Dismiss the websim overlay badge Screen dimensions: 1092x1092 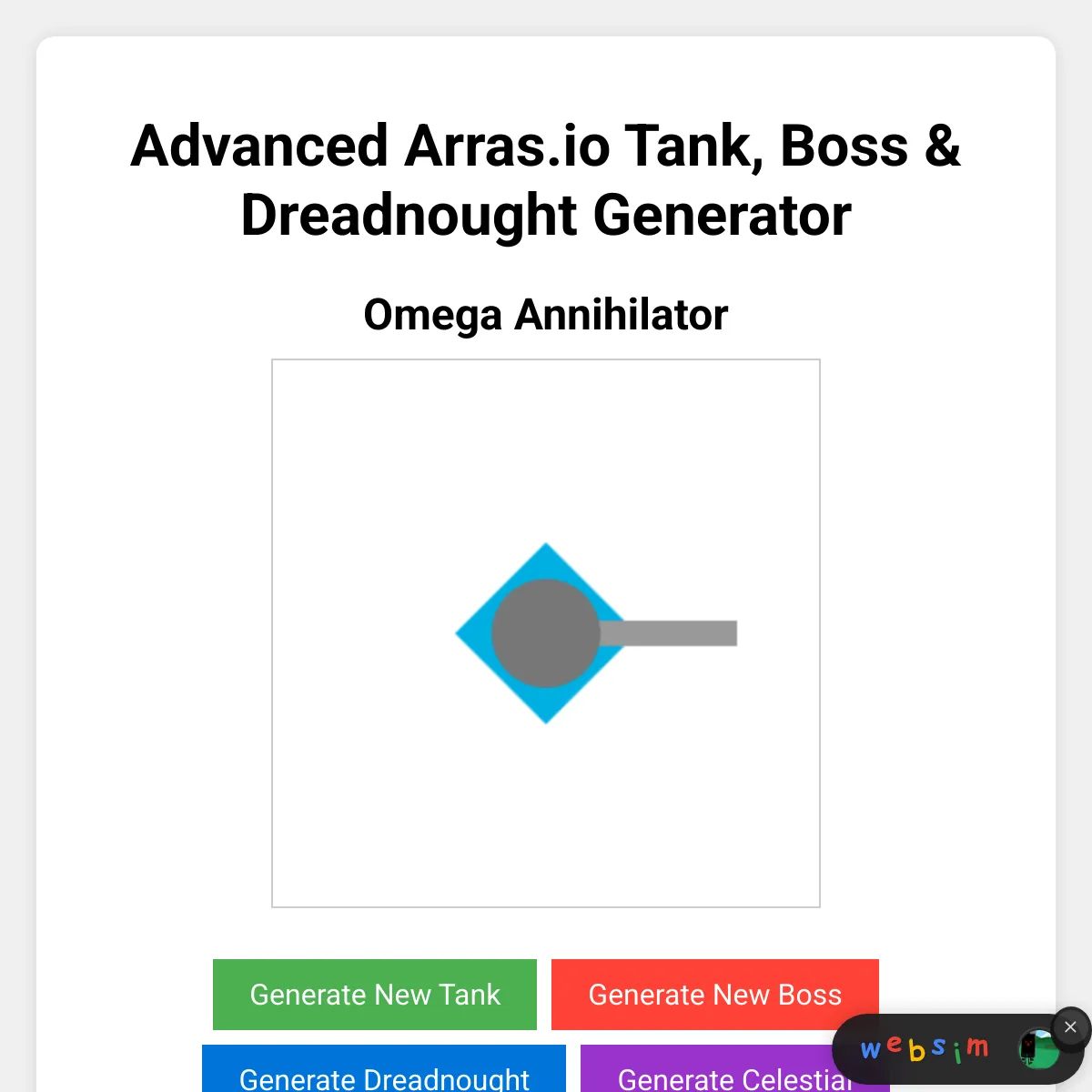1070,1027
